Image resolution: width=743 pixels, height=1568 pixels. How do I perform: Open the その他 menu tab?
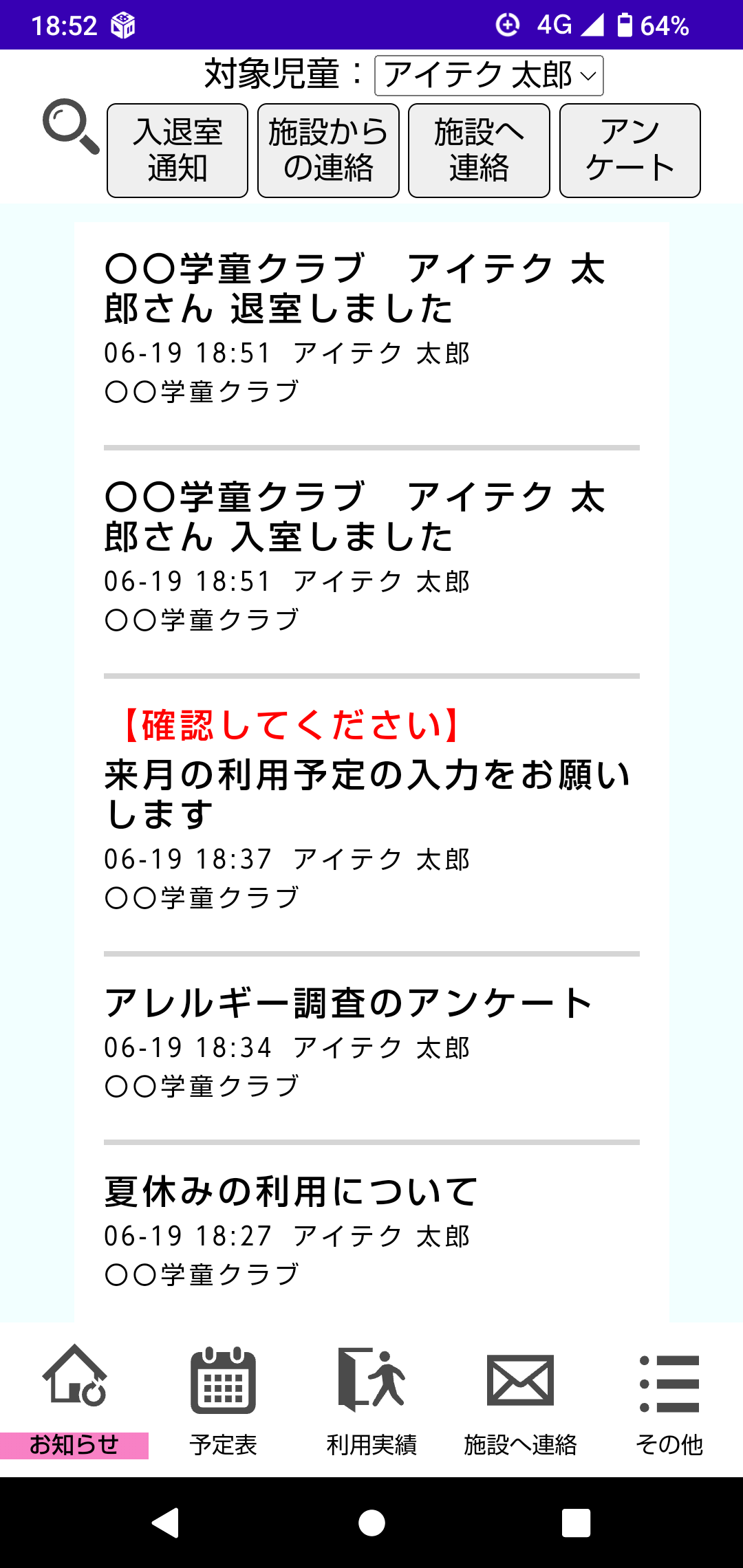point(669,1400)
